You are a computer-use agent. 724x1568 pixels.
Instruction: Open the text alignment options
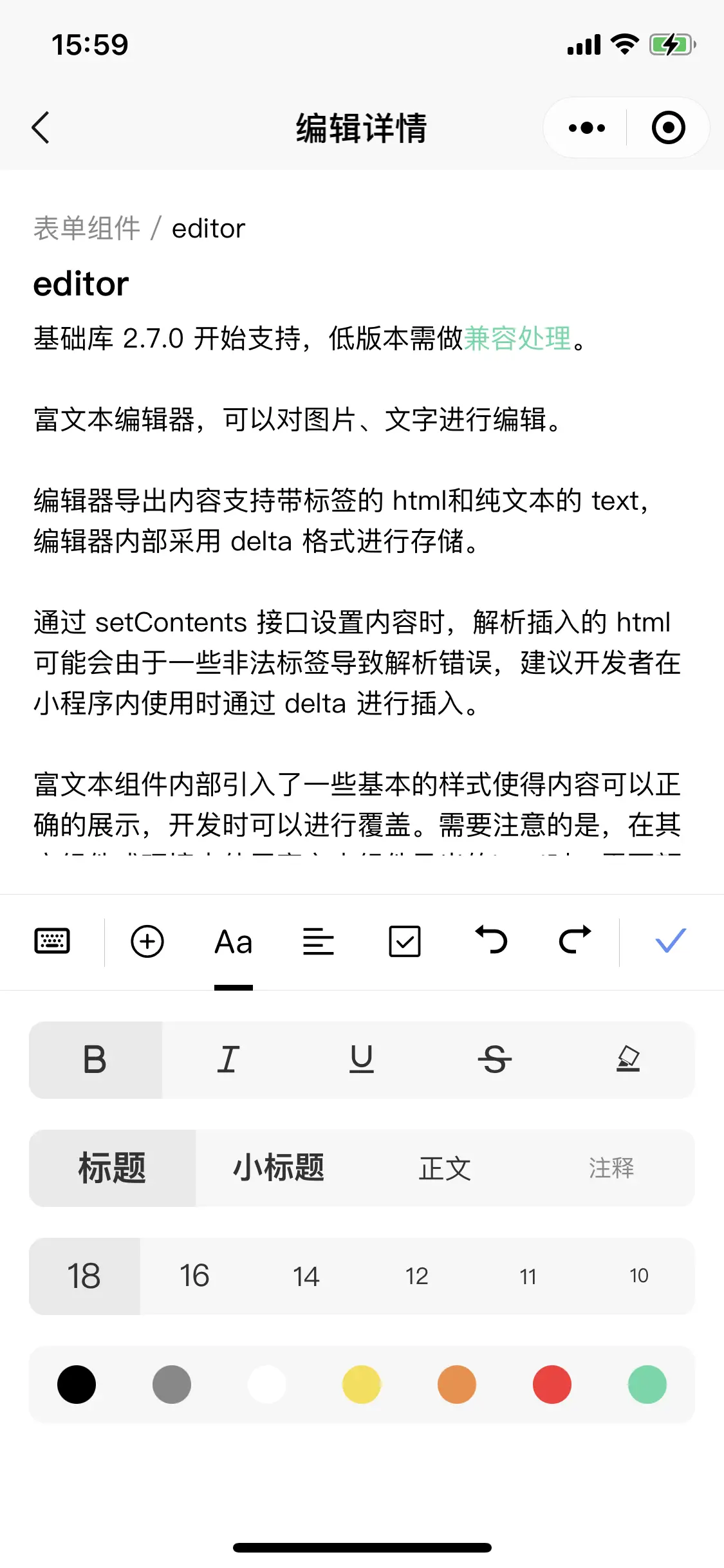click(319, 942)
